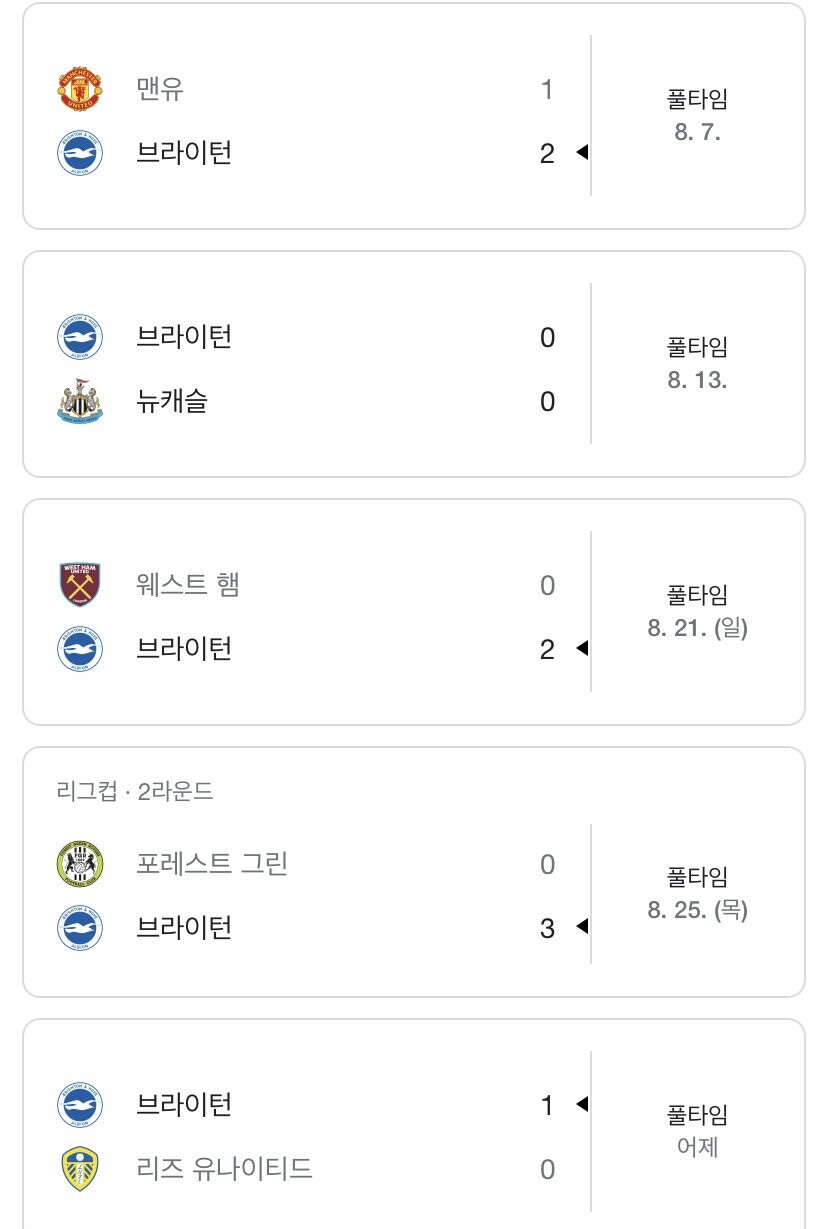The image size is (828, 1229).
Task: Click the score 0 for 포레스트 그린
Action: point(547,864)
